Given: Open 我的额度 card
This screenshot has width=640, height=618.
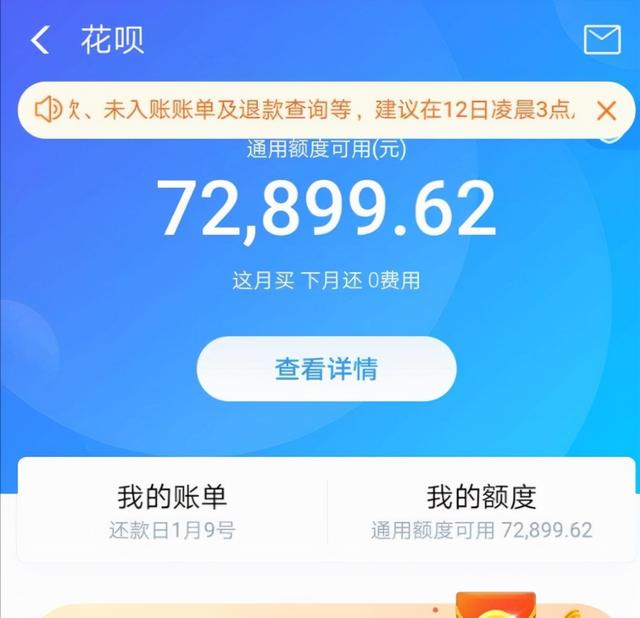Looking at the screenshot, I should [482, 511].
